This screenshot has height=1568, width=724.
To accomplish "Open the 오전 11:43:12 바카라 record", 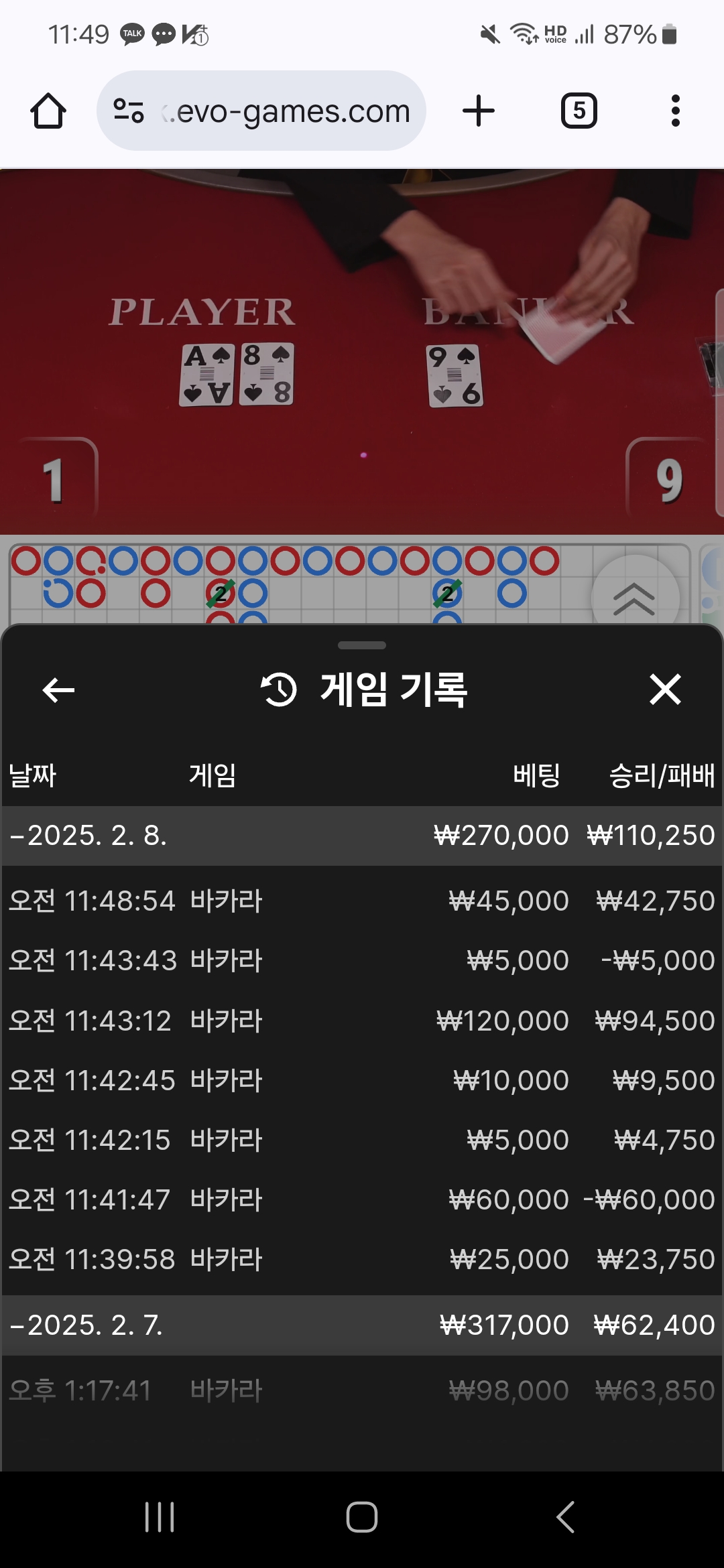I will (362, 1021).
